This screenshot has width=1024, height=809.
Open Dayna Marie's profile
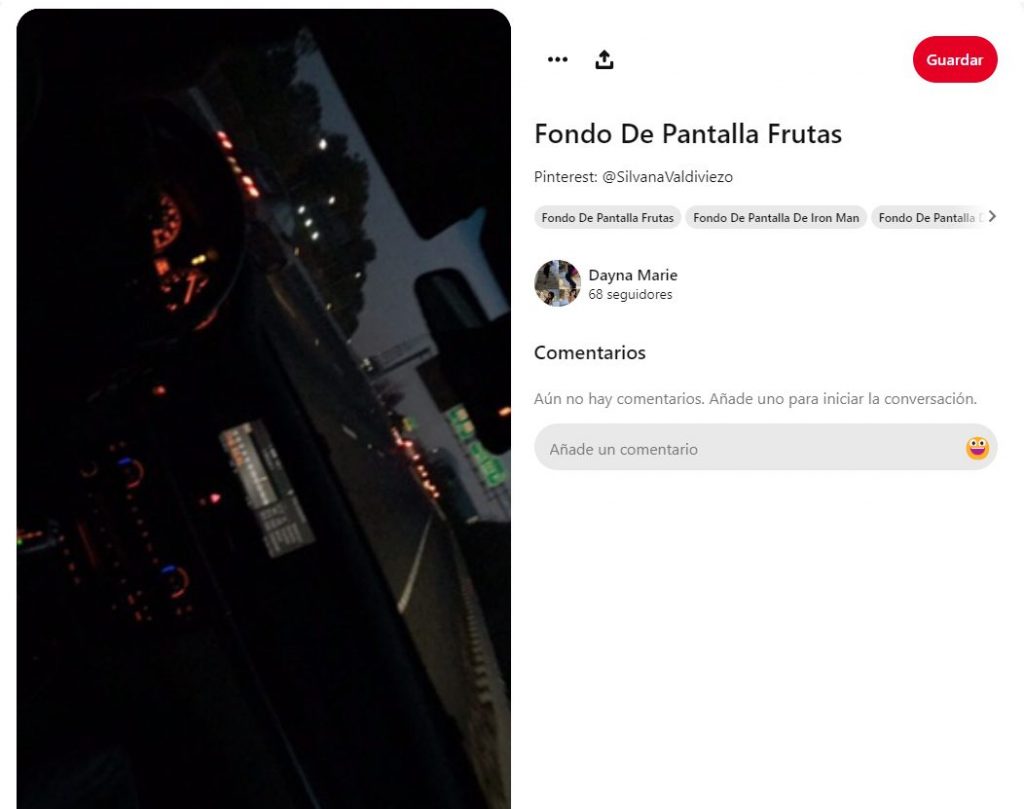click(632, 275)
